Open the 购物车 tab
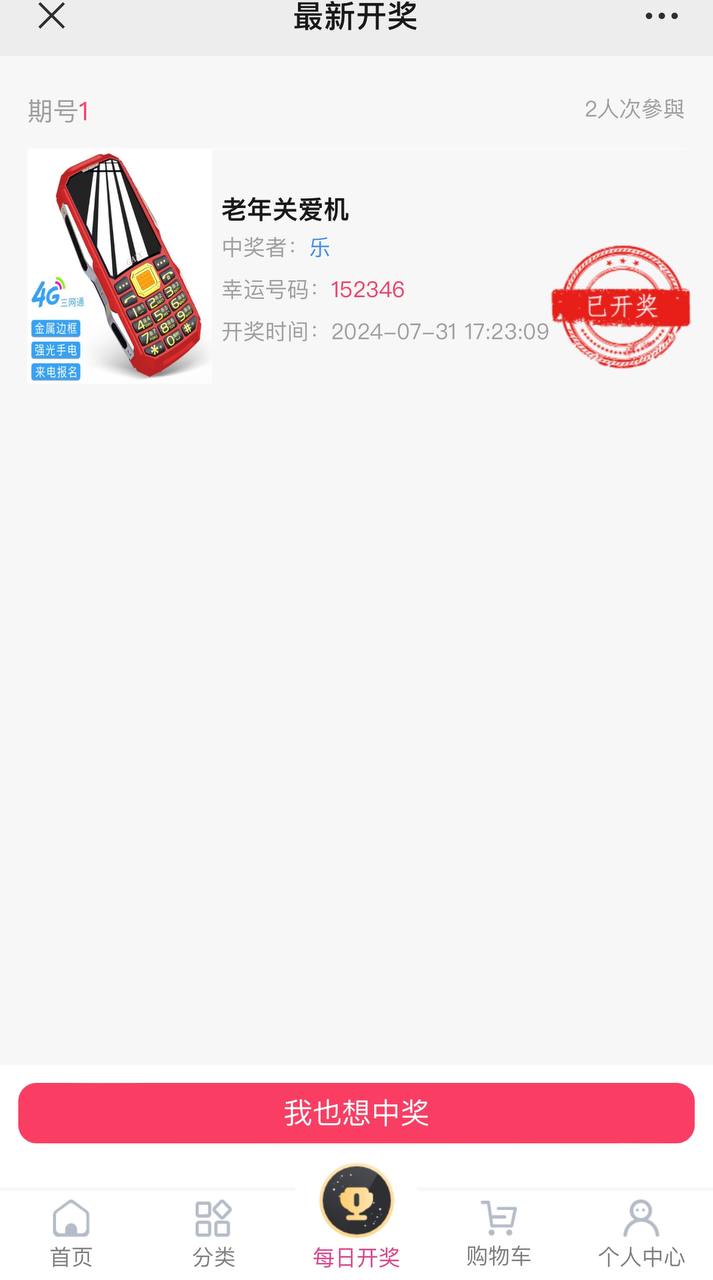Screen dimensions: 713x1280 click(x=498, y=1234)
